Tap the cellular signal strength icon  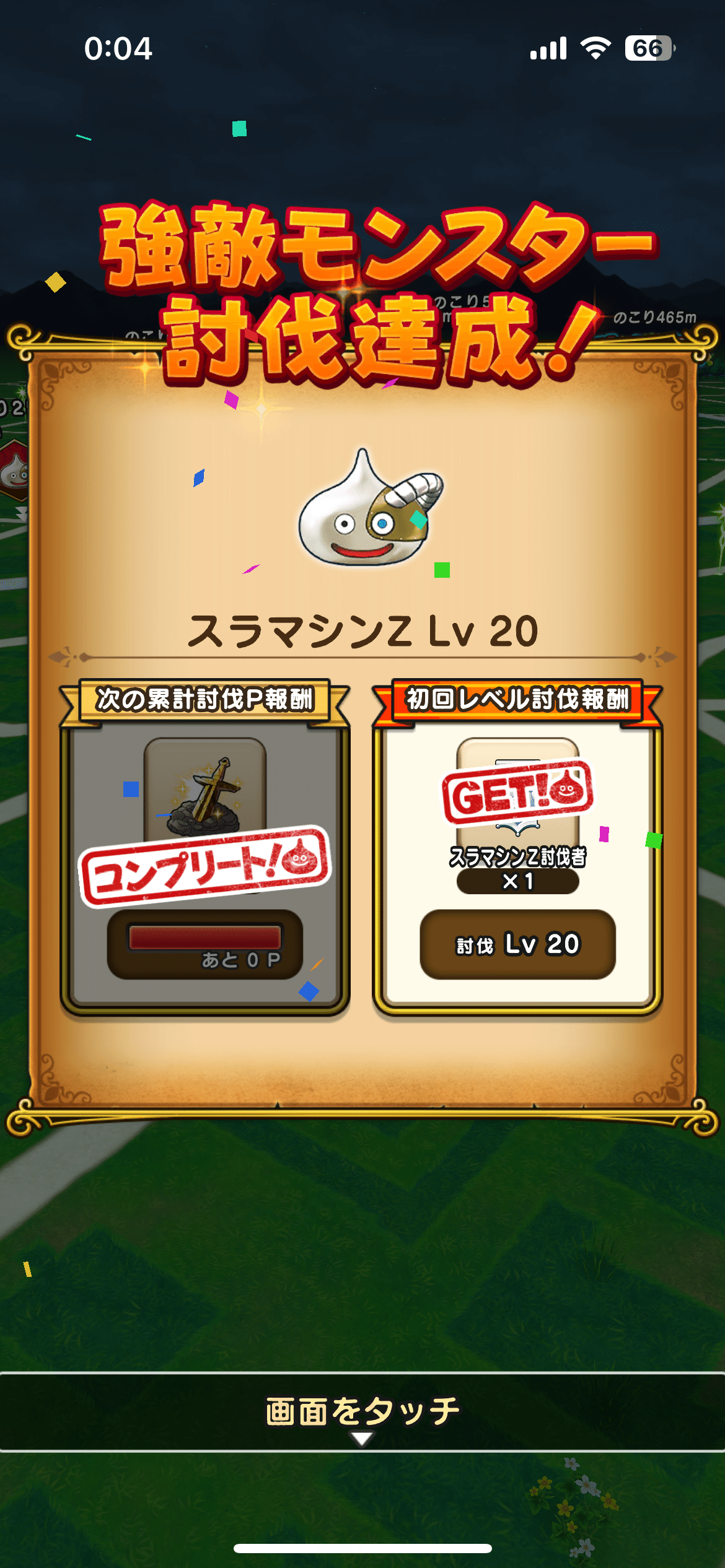[x=550, y=48]
